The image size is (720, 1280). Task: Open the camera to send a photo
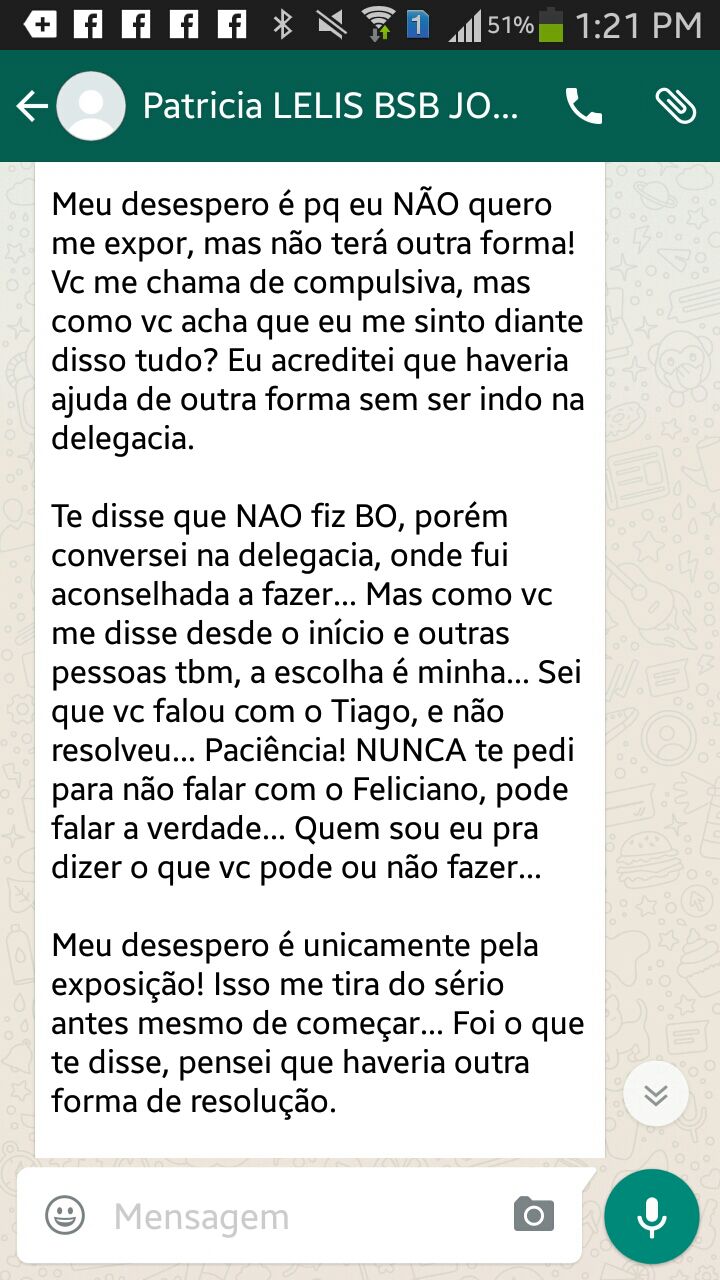pos(534,1215)
